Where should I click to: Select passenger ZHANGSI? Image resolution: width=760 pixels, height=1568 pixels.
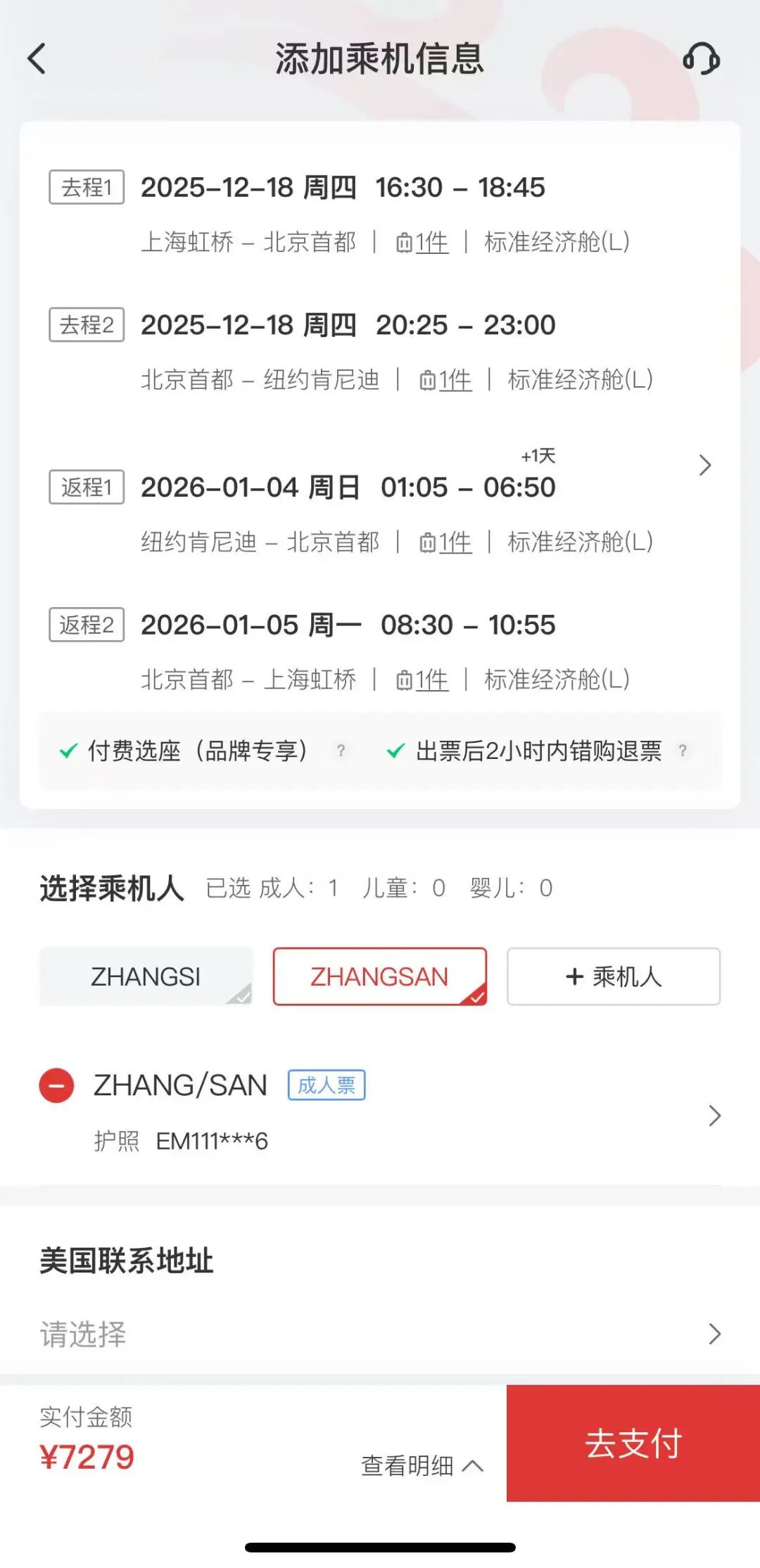coord(146,976)
